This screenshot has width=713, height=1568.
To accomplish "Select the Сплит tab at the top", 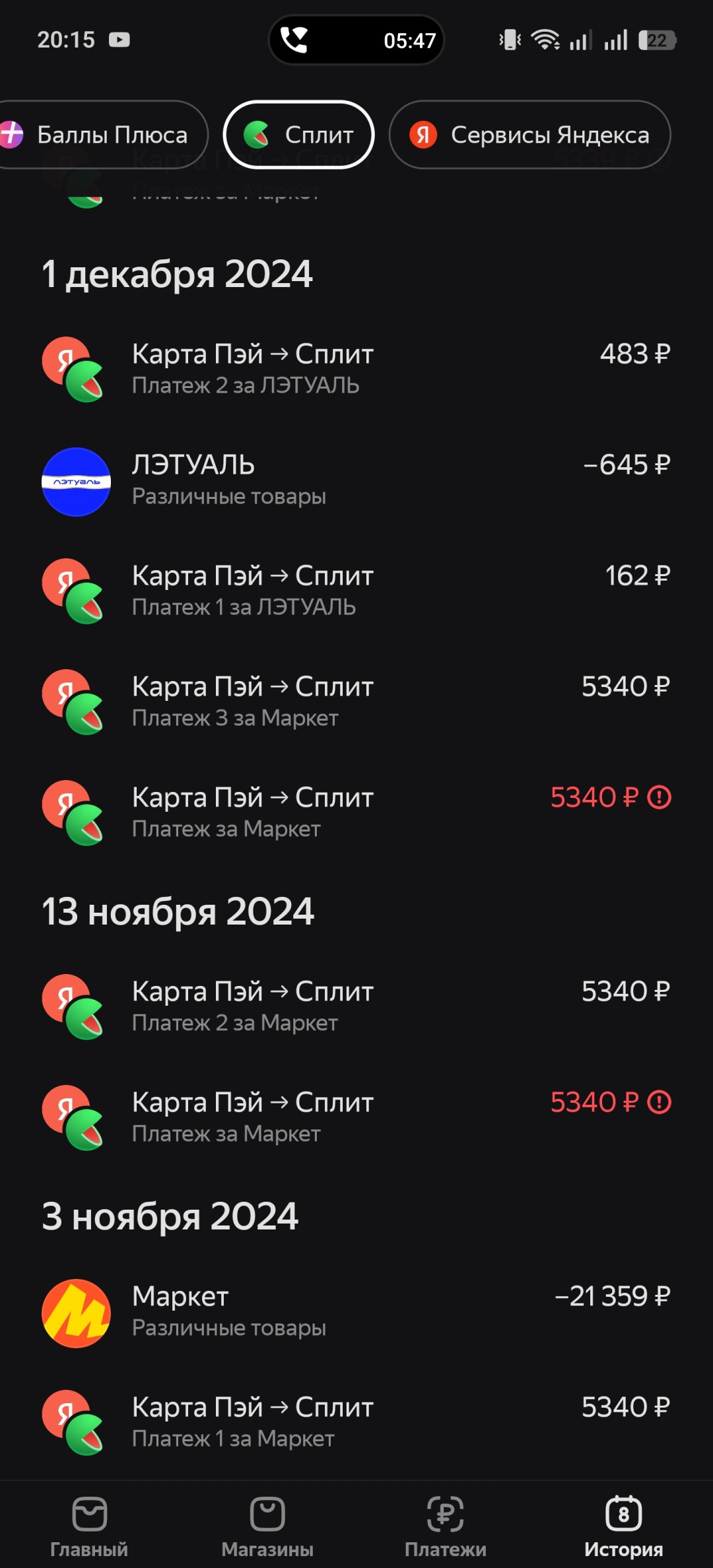I will 298,135.
